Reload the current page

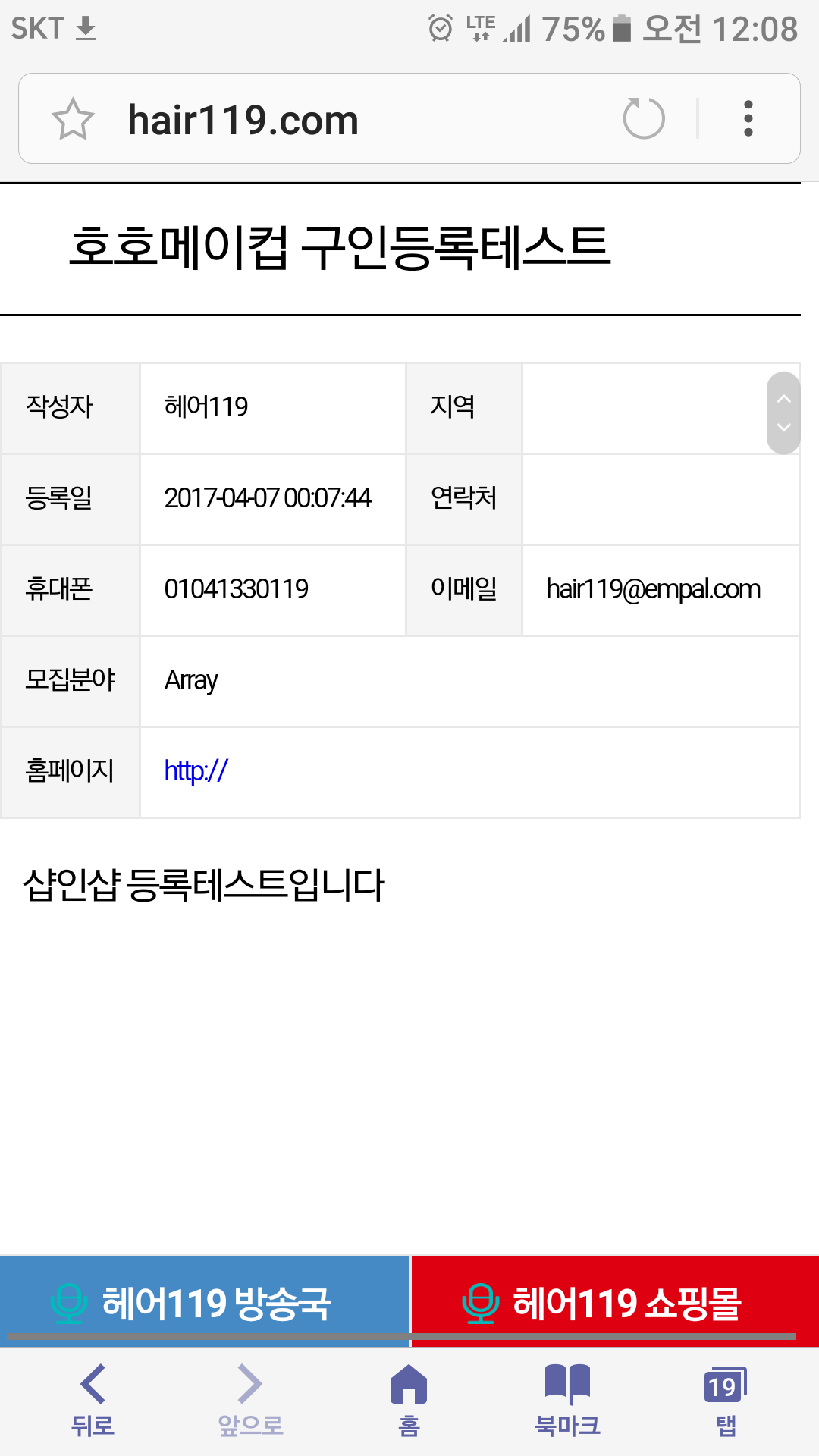[644, 118]
